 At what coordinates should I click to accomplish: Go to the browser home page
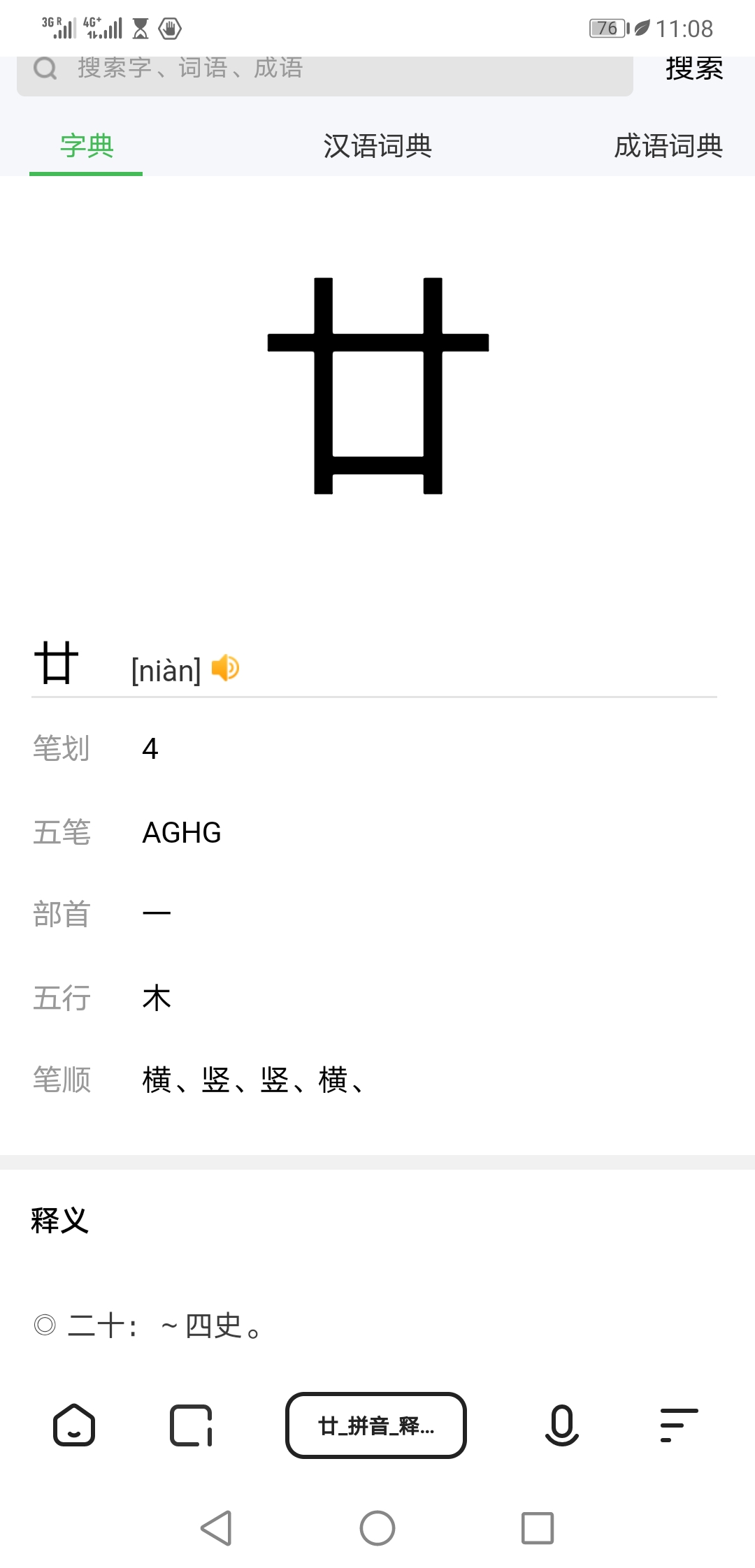[74, 1425]
